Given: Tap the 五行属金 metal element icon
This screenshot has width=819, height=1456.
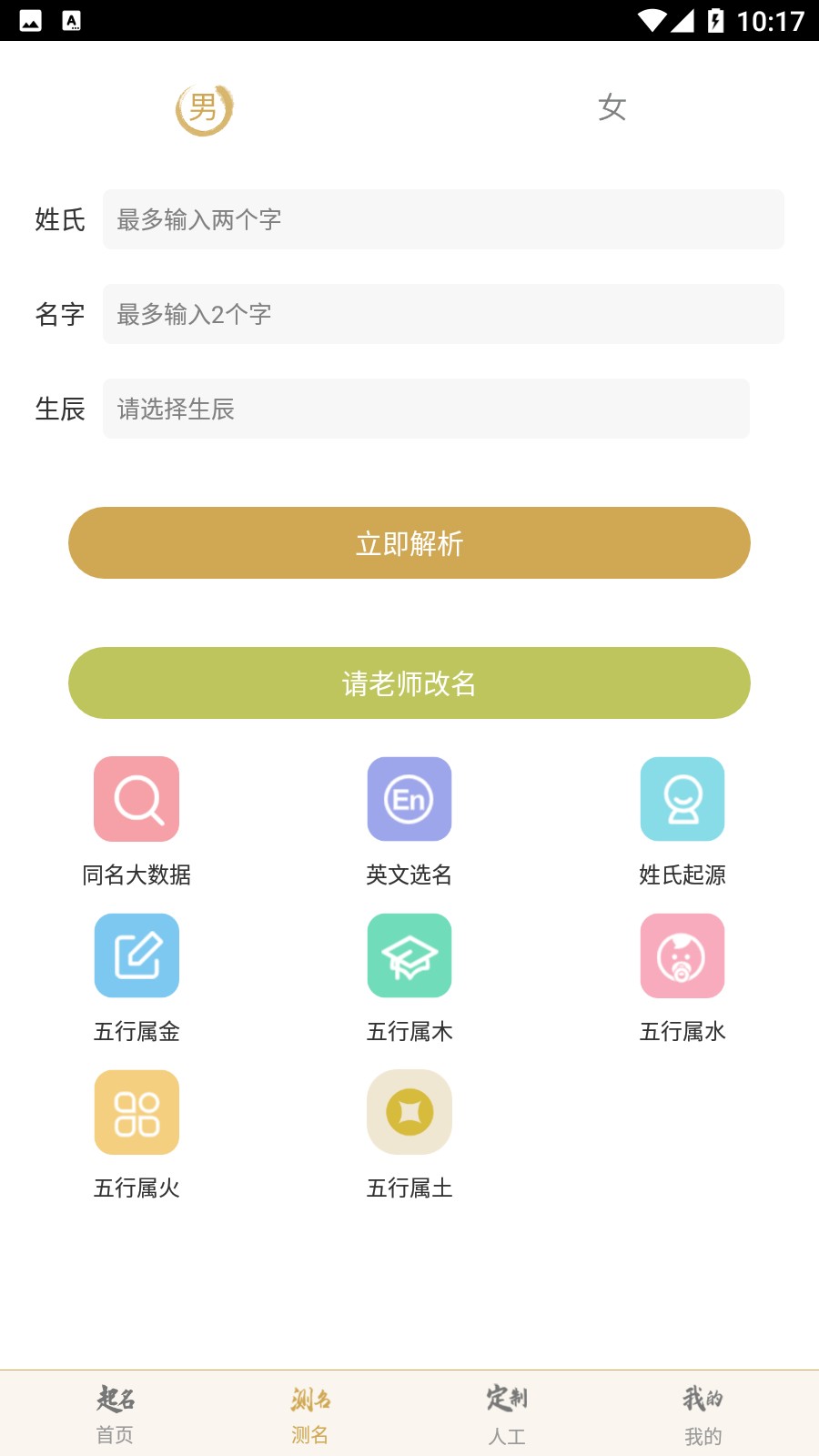Looking at the screenshot, I should click(x=136, y=955).
